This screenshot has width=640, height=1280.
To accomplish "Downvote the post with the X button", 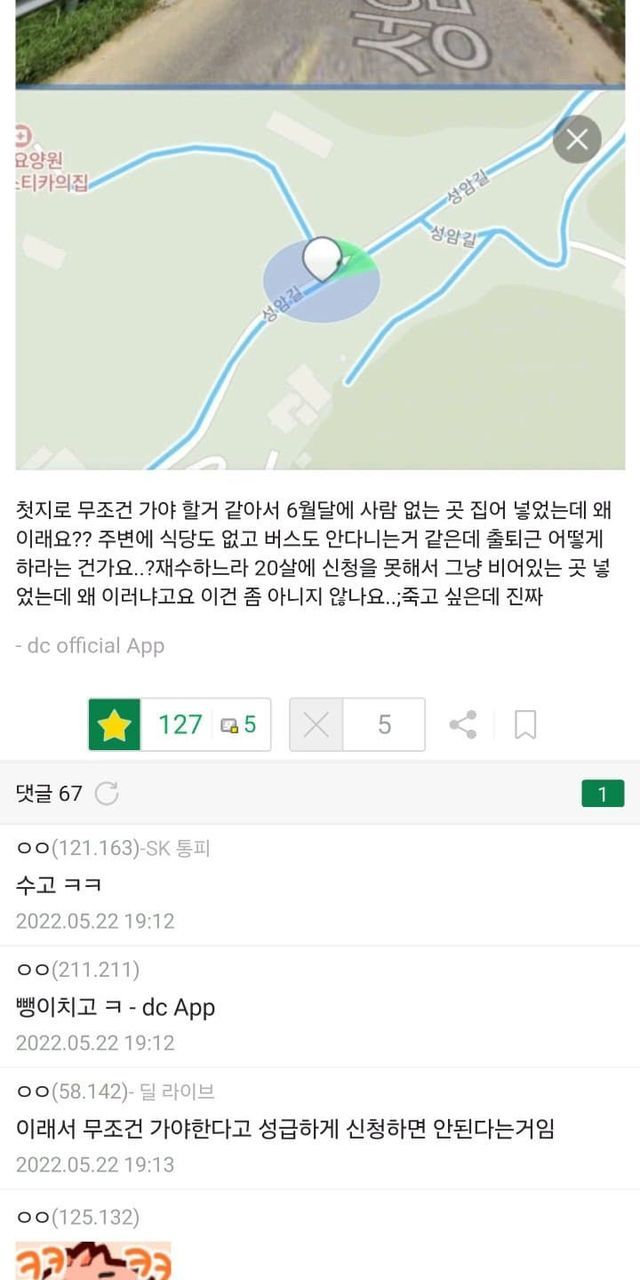I will (316, 724).
